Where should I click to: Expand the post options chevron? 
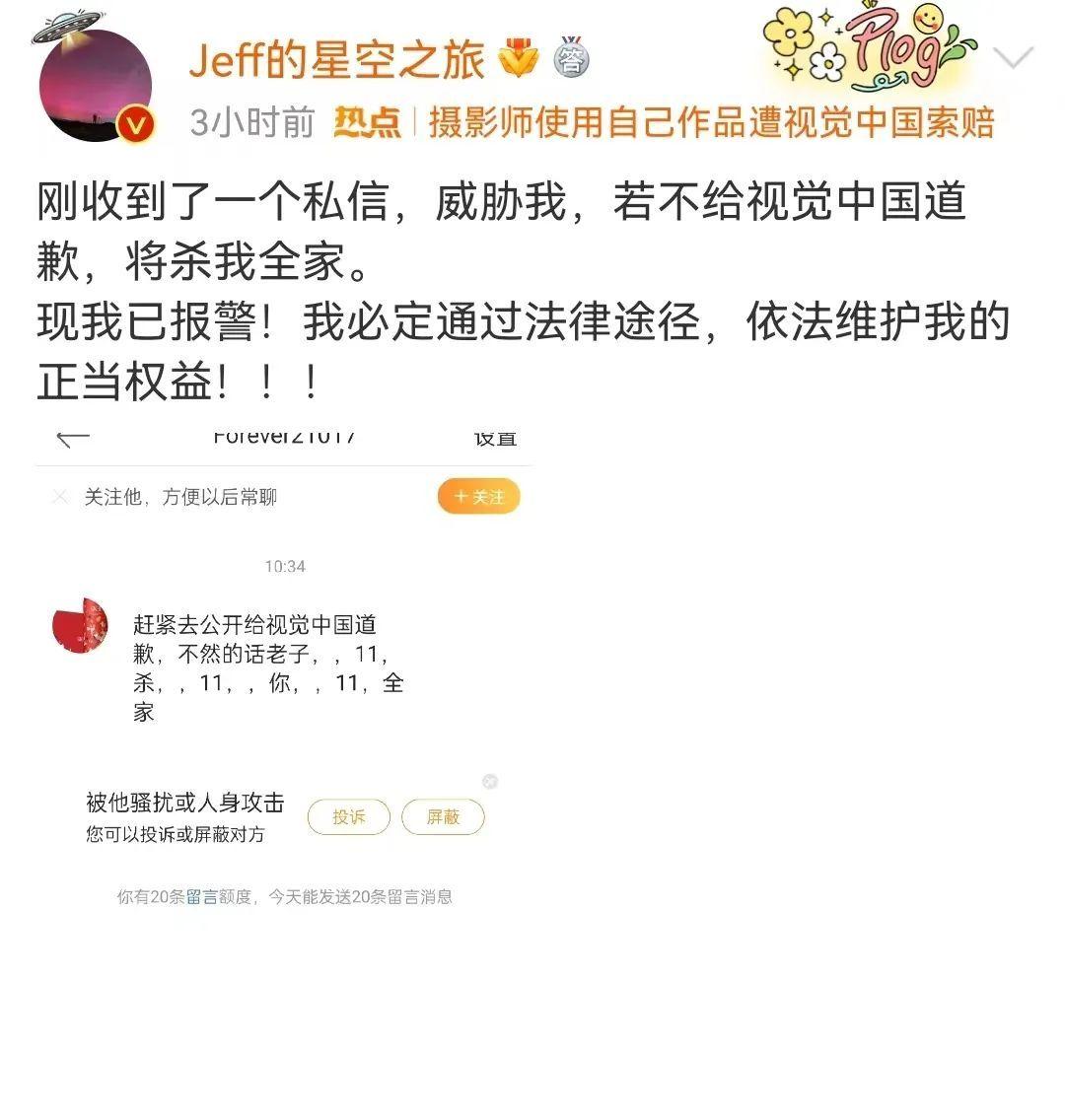pos(1013,59)
